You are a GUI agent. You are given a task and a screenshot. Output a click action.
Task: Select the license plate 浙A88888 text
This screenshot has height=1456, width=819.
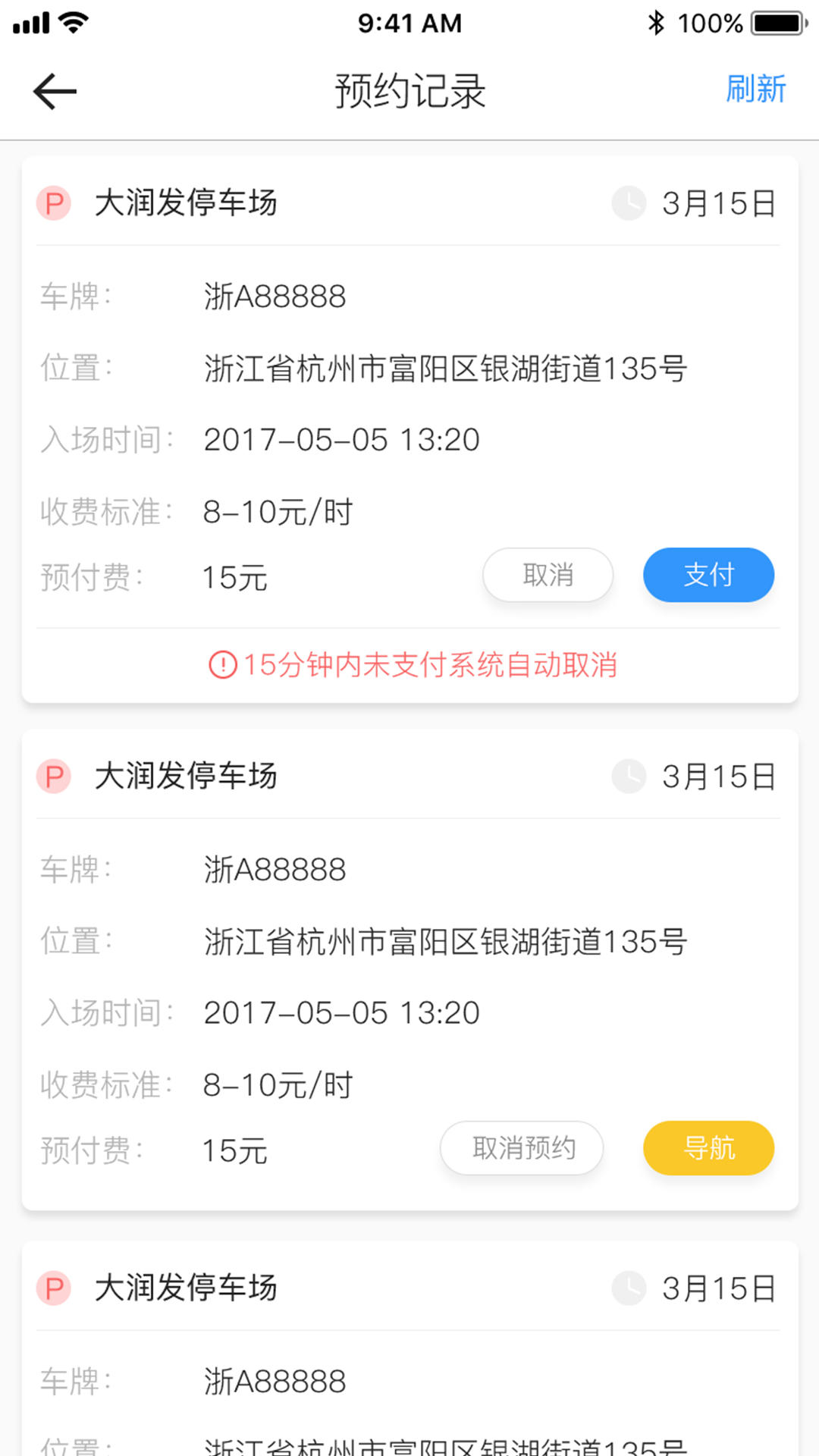click(276, 296)
